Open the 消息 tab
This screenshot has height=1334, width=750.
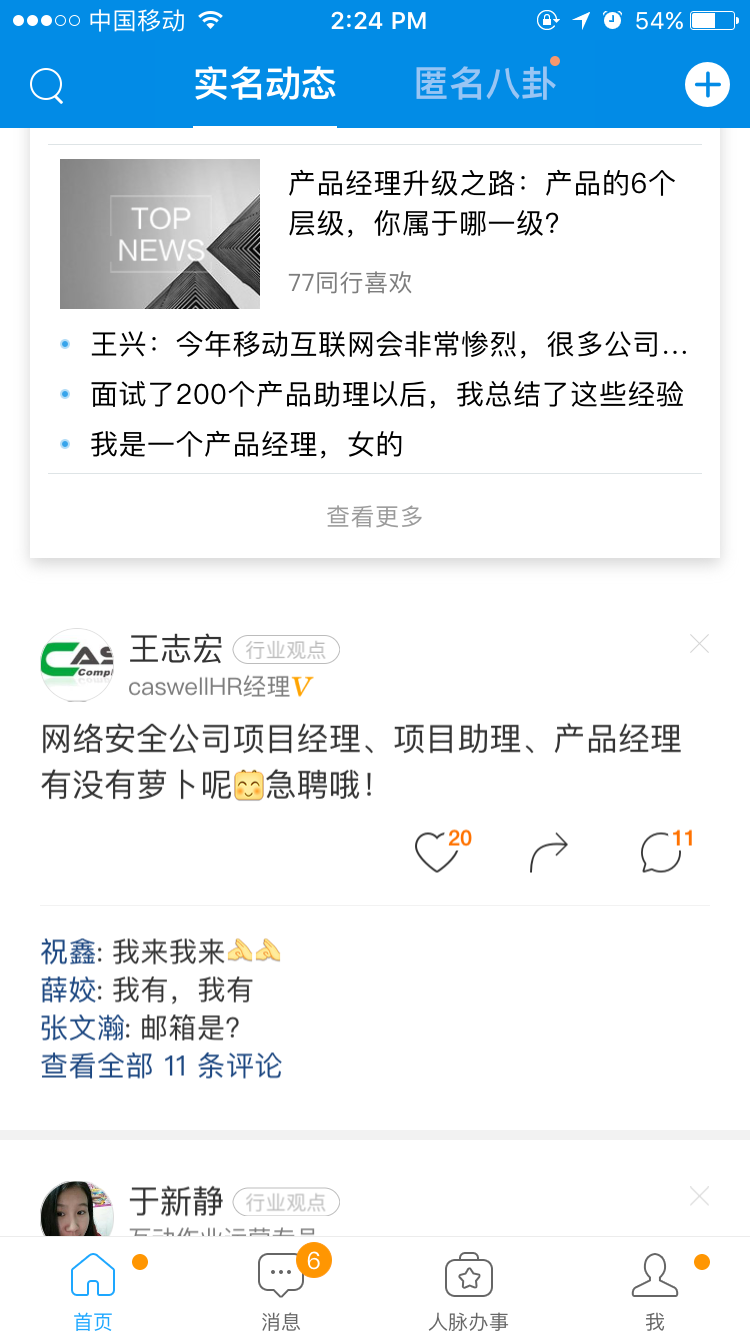tap(281, 1291)
